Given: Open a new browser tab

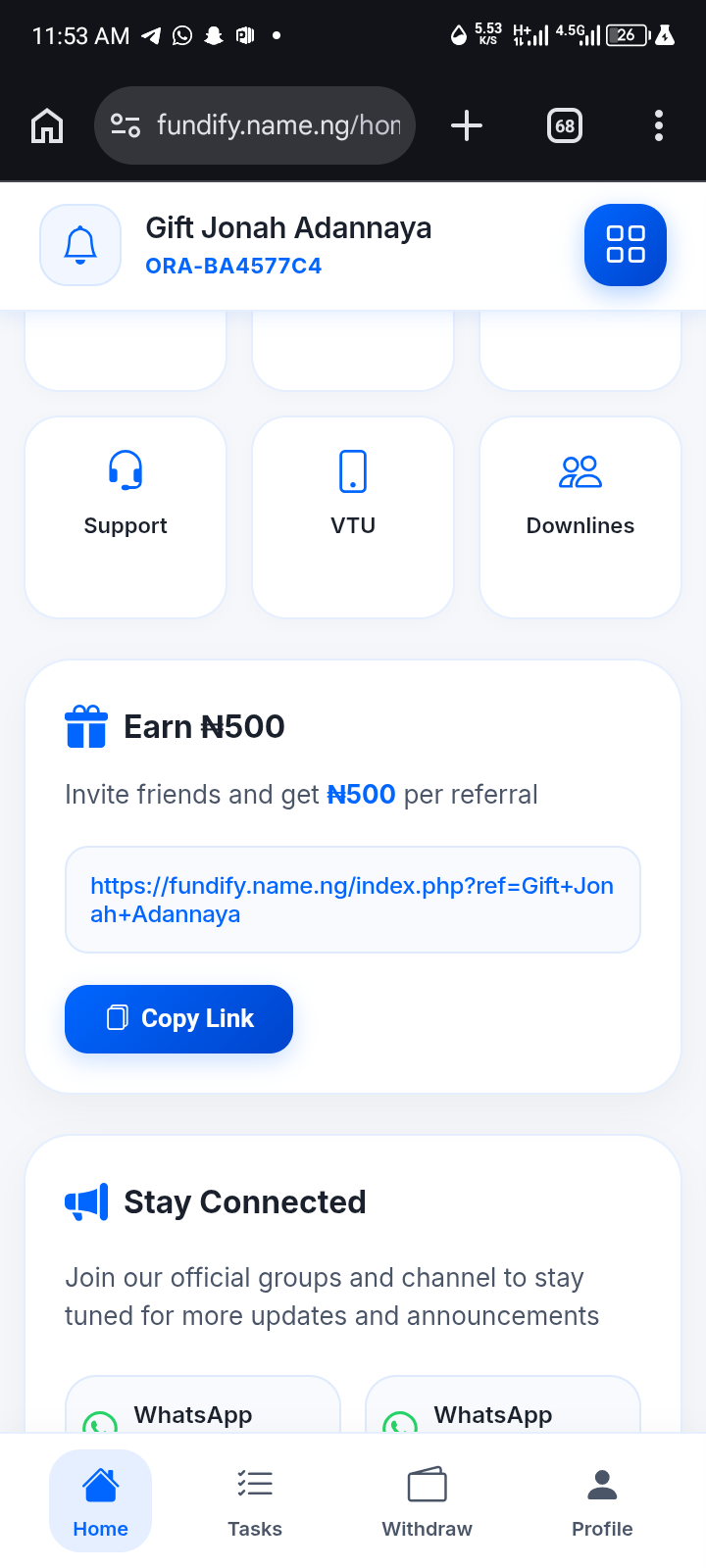Looking at the screenshot, I should (x=467, y=125).
